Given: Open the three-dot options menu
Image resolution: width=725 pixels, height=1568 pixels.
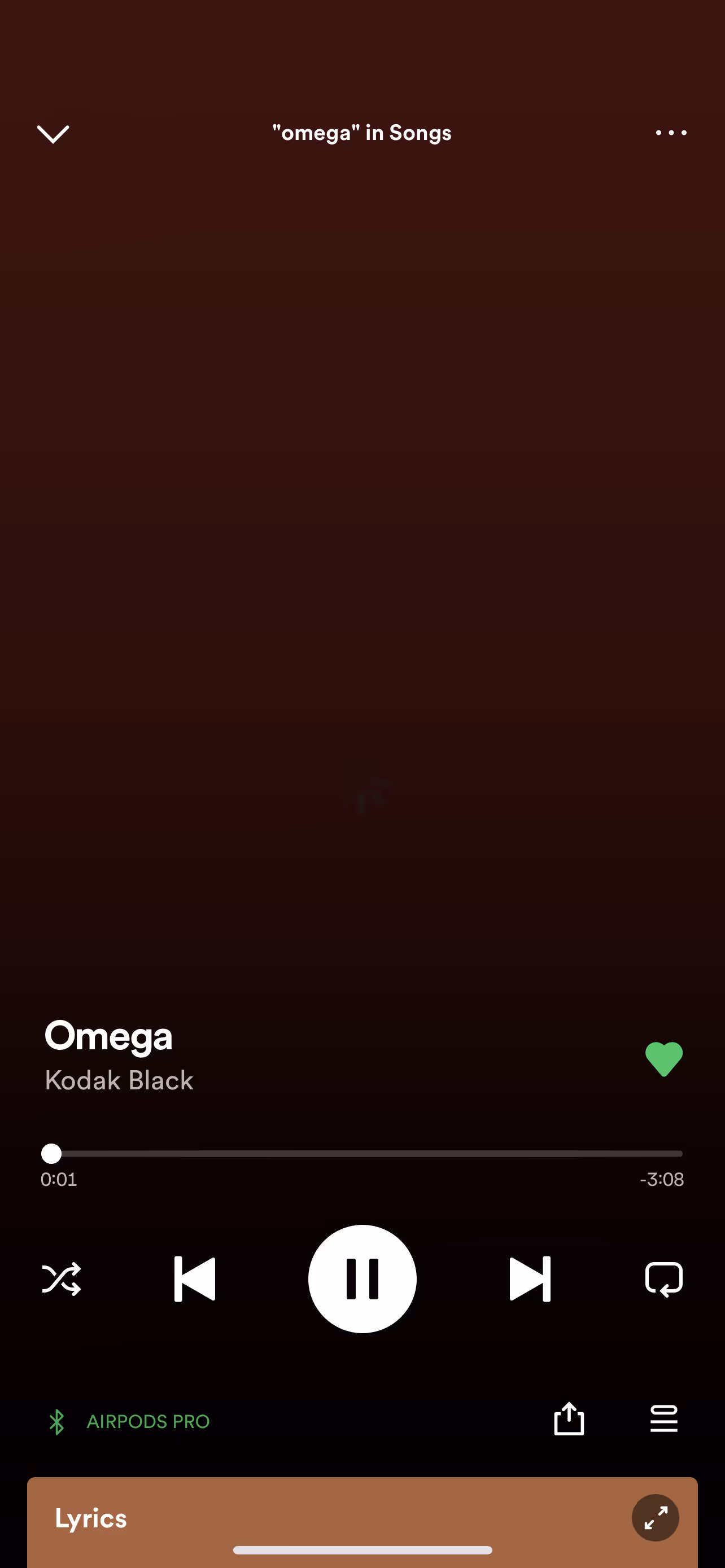Looking at the screenshot, I should pos(671,133).
